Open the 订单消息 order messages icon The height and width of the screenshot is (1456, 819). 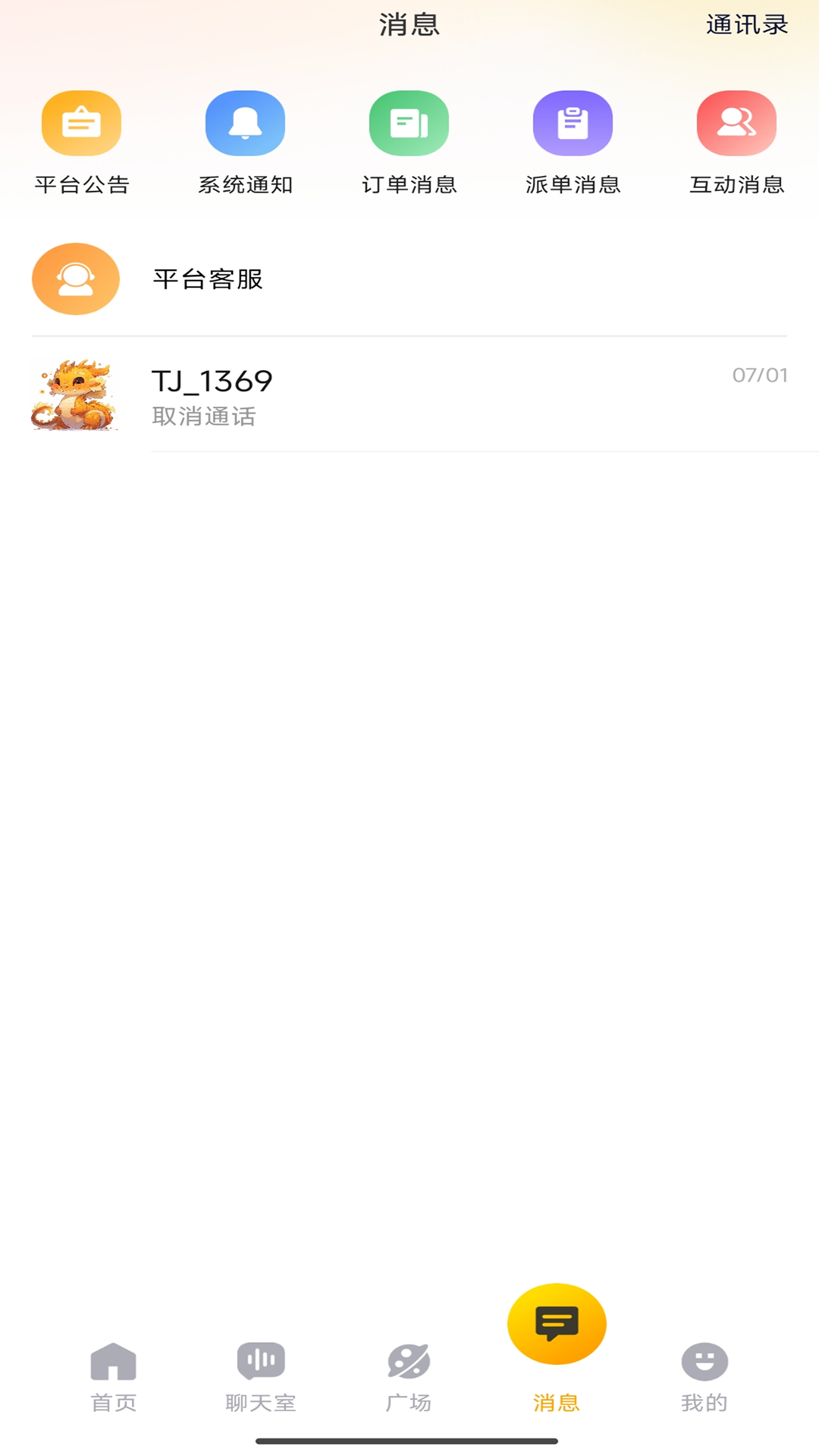[x=409, y=122]
